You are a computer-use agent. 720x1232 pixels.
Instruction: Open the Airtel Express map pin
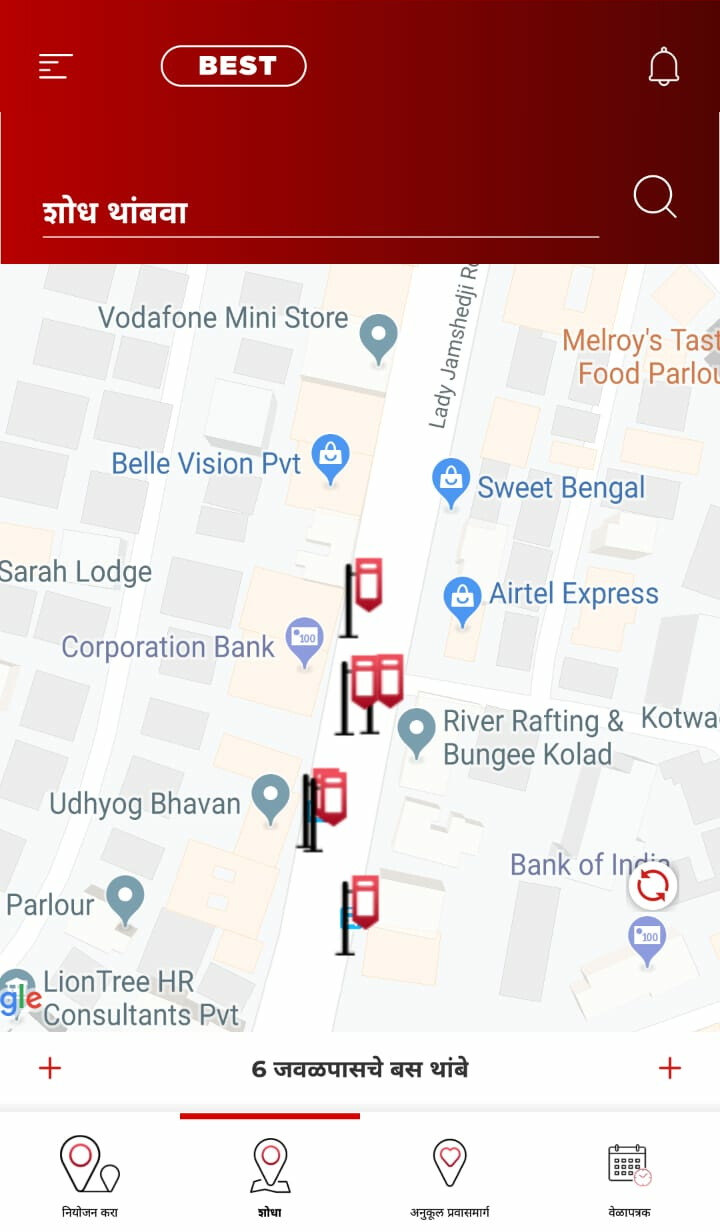click(462, 600)
